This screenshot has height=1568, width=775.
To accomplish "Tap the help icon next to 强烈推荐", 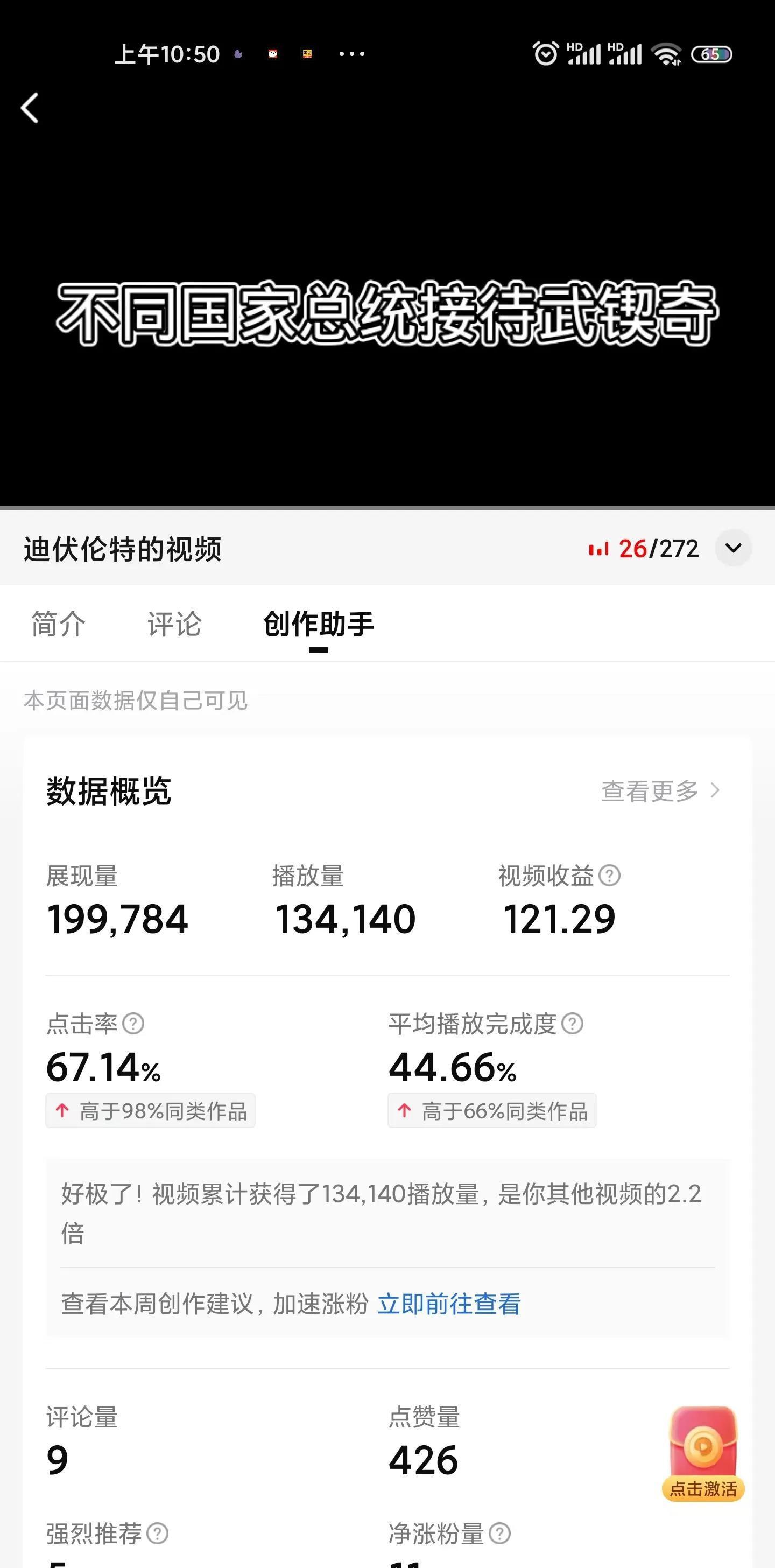I will click(x=158, y=1534).
